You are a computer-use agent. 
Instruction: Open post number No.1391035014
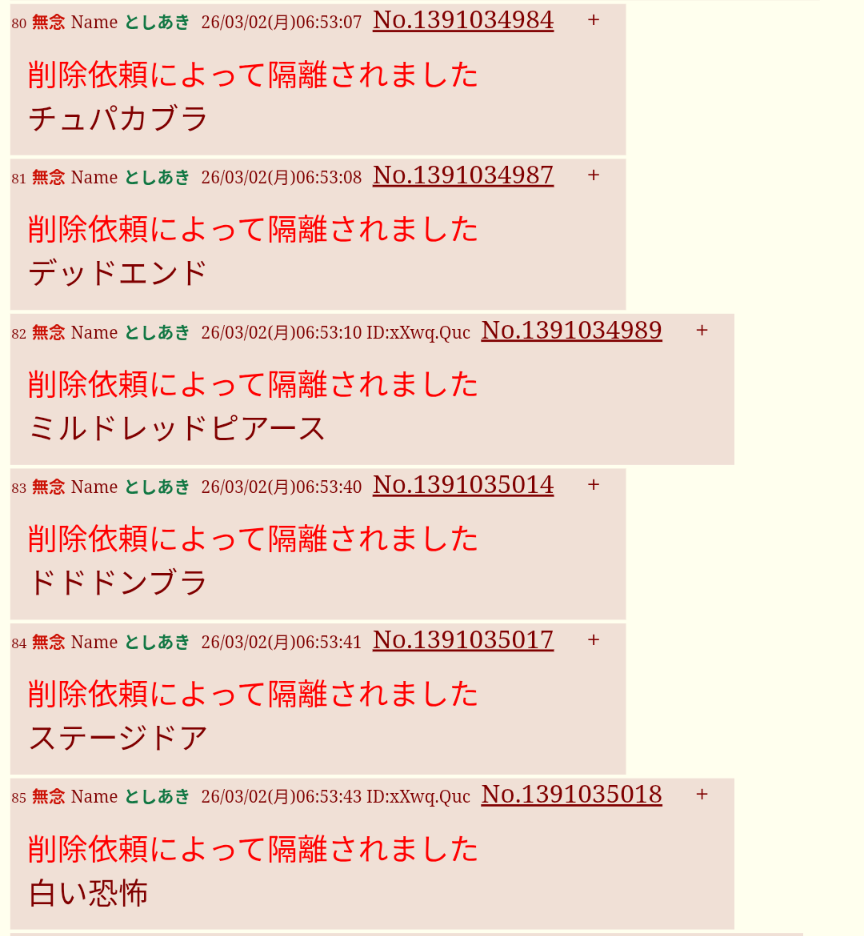[x=462, y=485]
